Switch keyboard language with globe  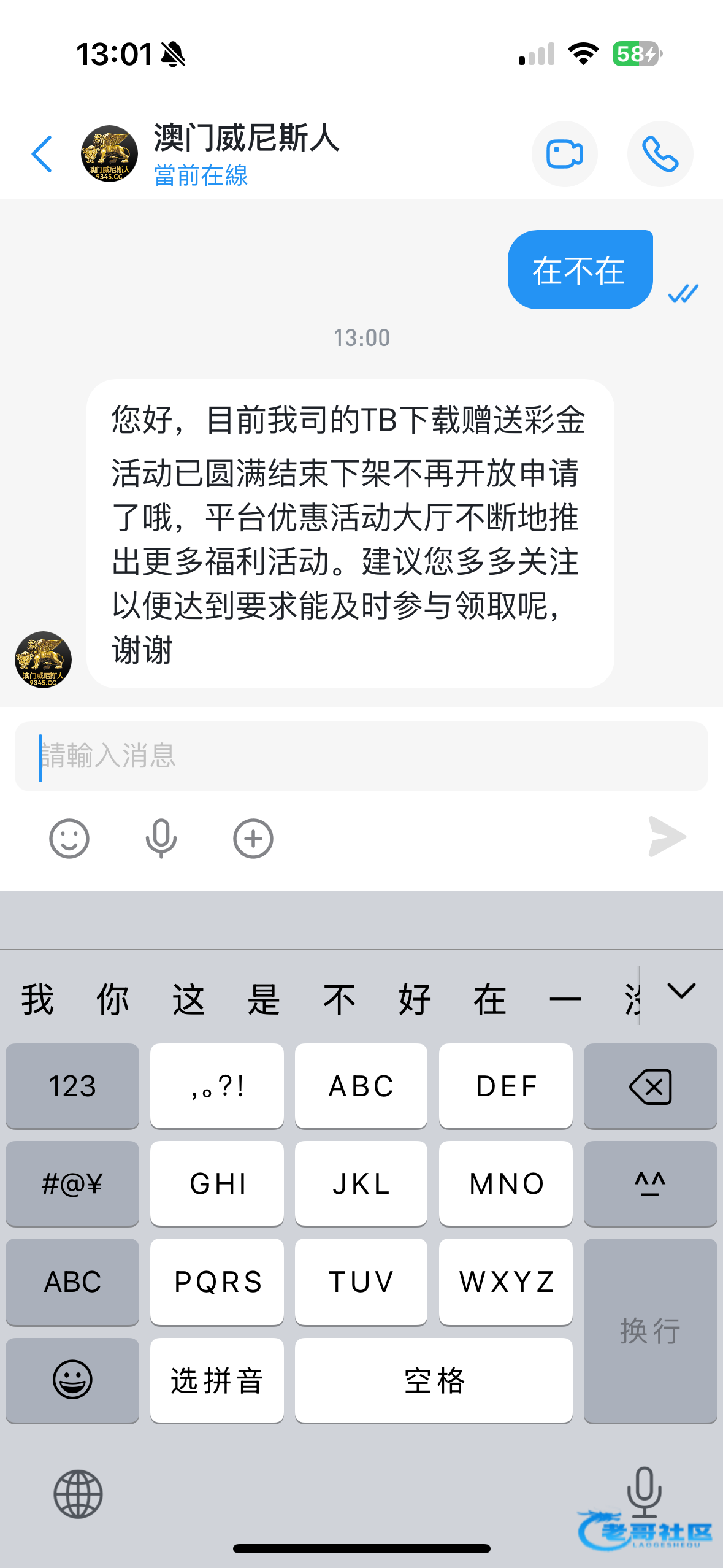click(78, 1494)
